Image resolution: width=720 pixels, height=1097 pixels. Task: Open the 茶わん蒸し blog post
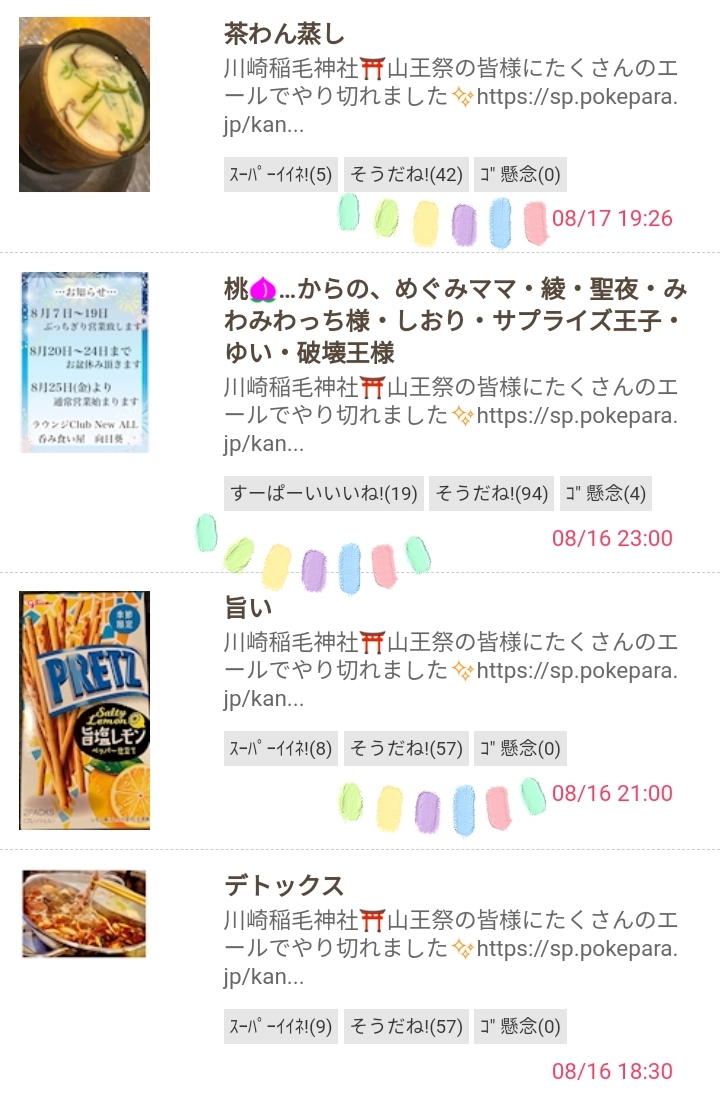285,34
